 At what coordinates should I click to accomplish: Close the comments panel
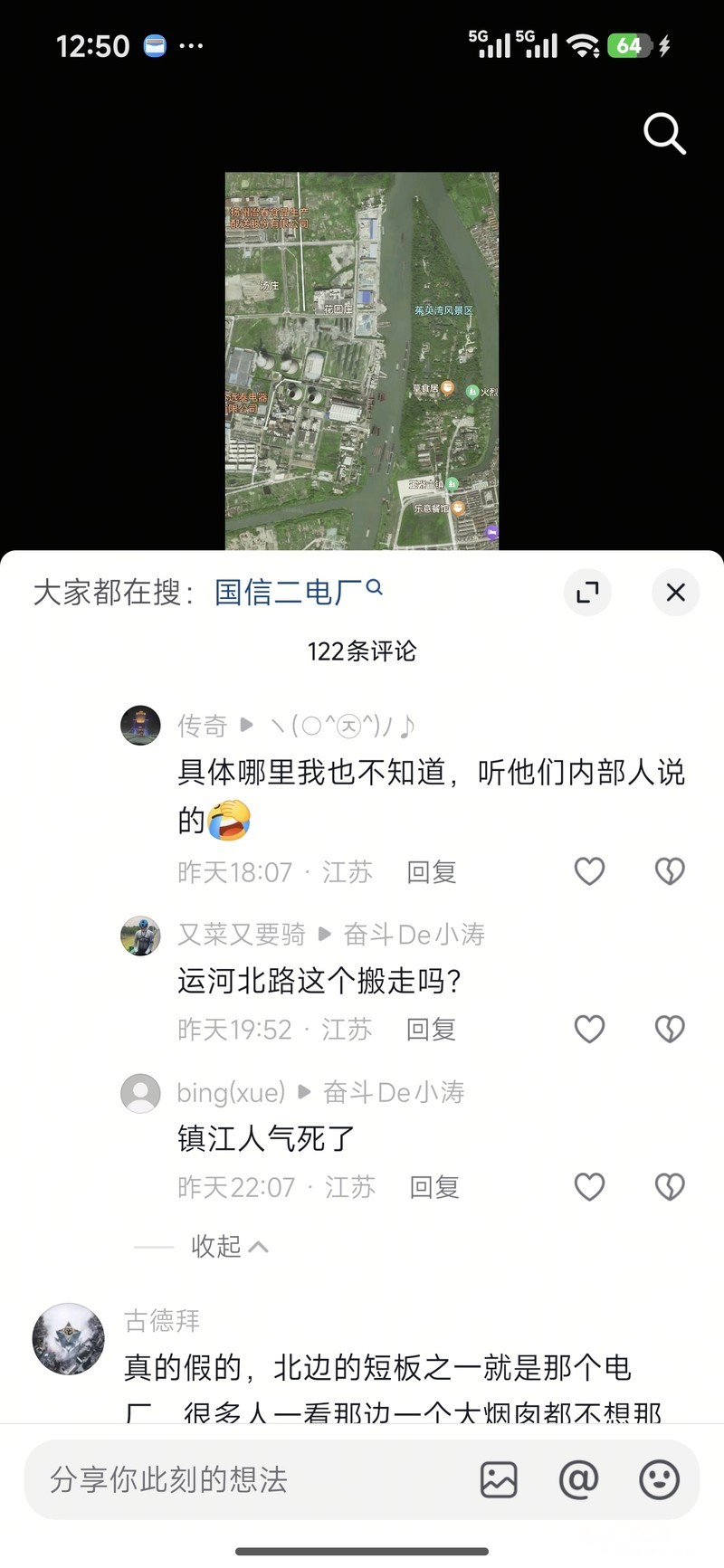(x=675, y=593)
